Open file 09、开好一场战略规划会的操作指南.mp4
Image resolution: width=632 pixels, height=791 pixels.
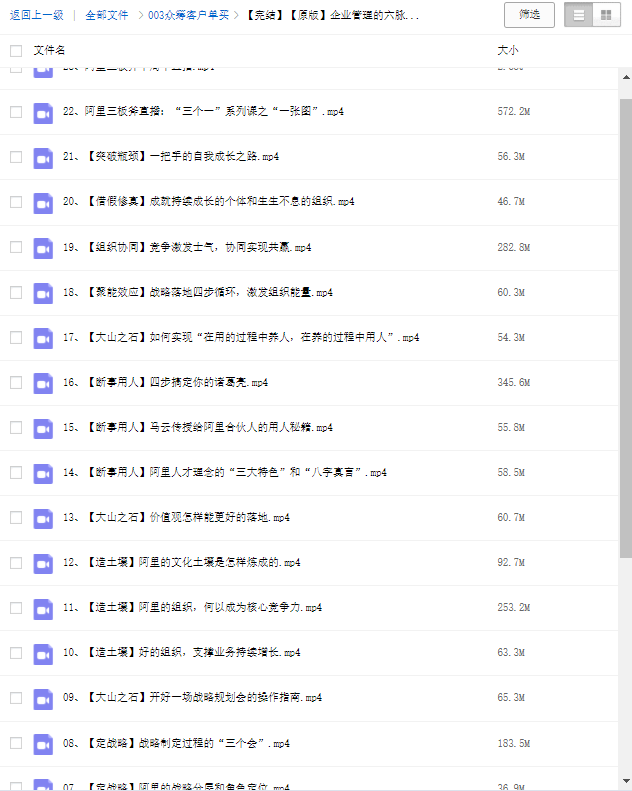(192, 697)
